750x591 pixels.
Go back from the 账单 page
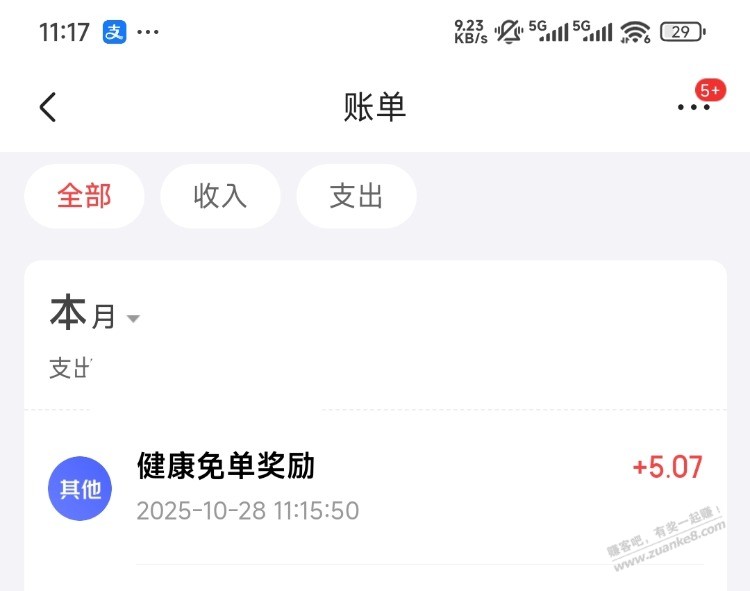click(48, 107)
